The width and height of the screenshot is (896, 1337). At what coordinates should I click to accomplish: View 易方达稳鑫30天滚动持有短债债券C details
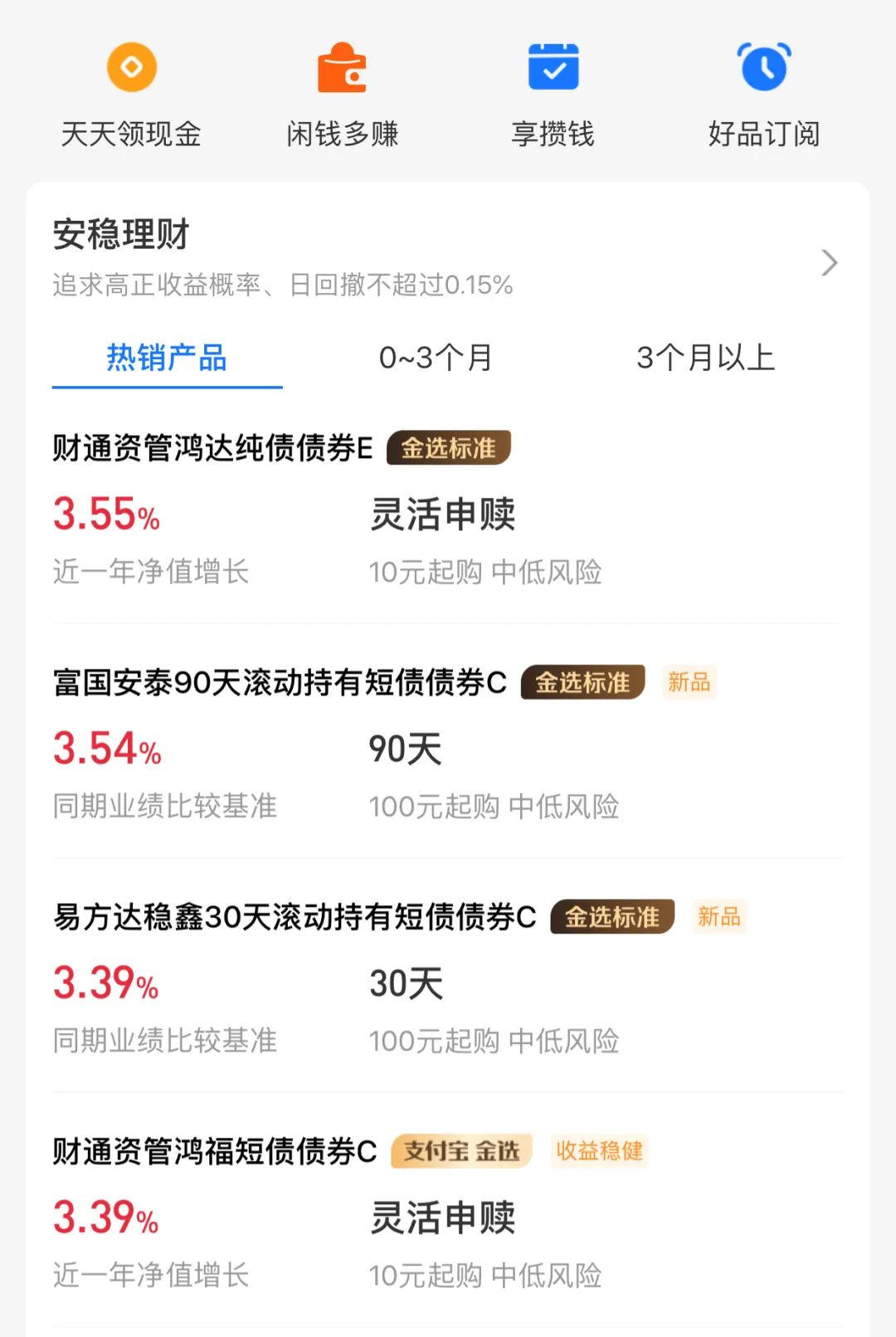coord(295,917)
